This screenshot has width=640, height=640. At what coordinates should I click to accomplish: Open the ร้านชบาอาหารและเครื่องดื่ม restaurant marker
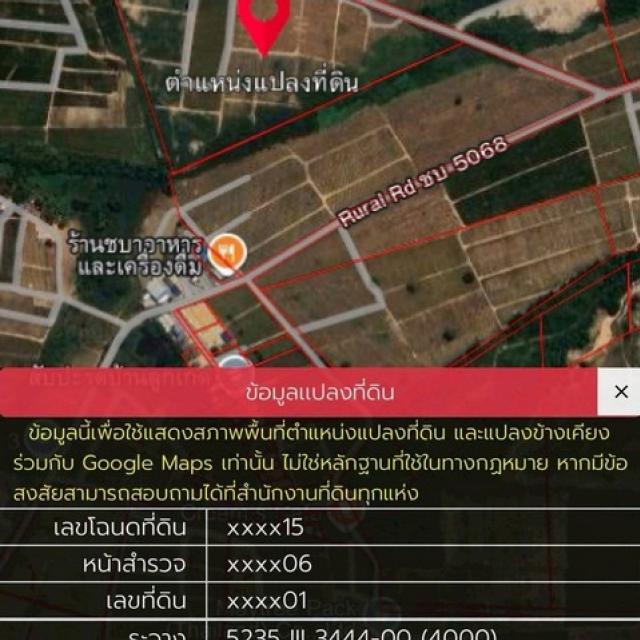(227, 250)
